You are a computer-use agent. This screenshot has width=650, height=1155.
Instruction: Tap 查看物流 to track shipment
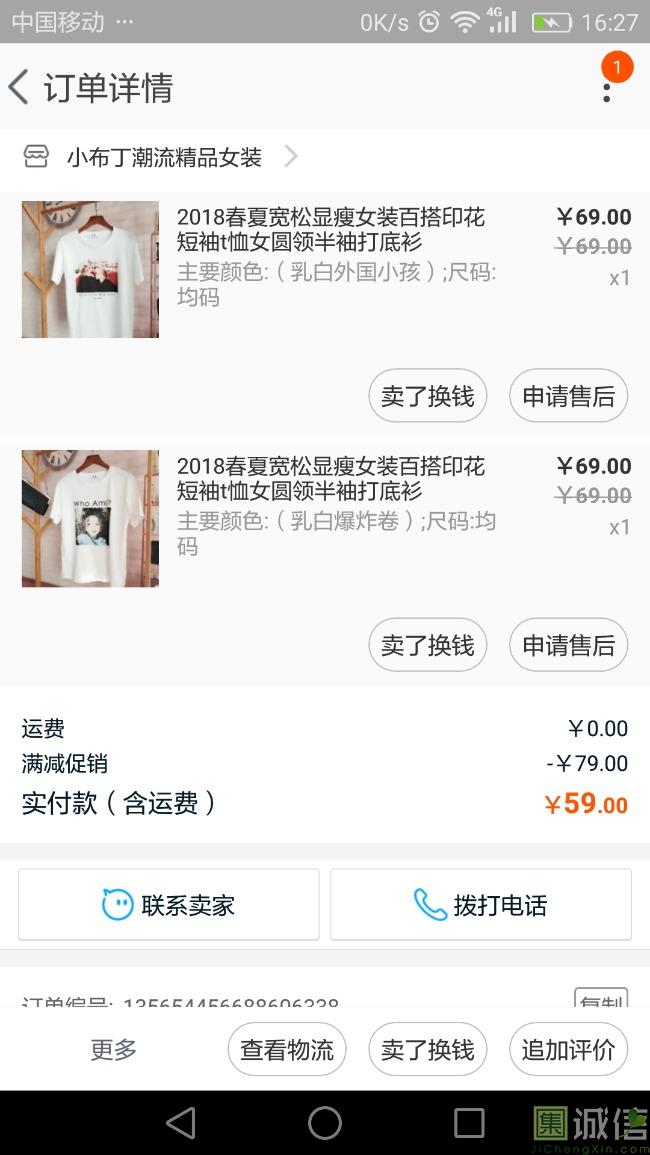tap(287, 1050)
